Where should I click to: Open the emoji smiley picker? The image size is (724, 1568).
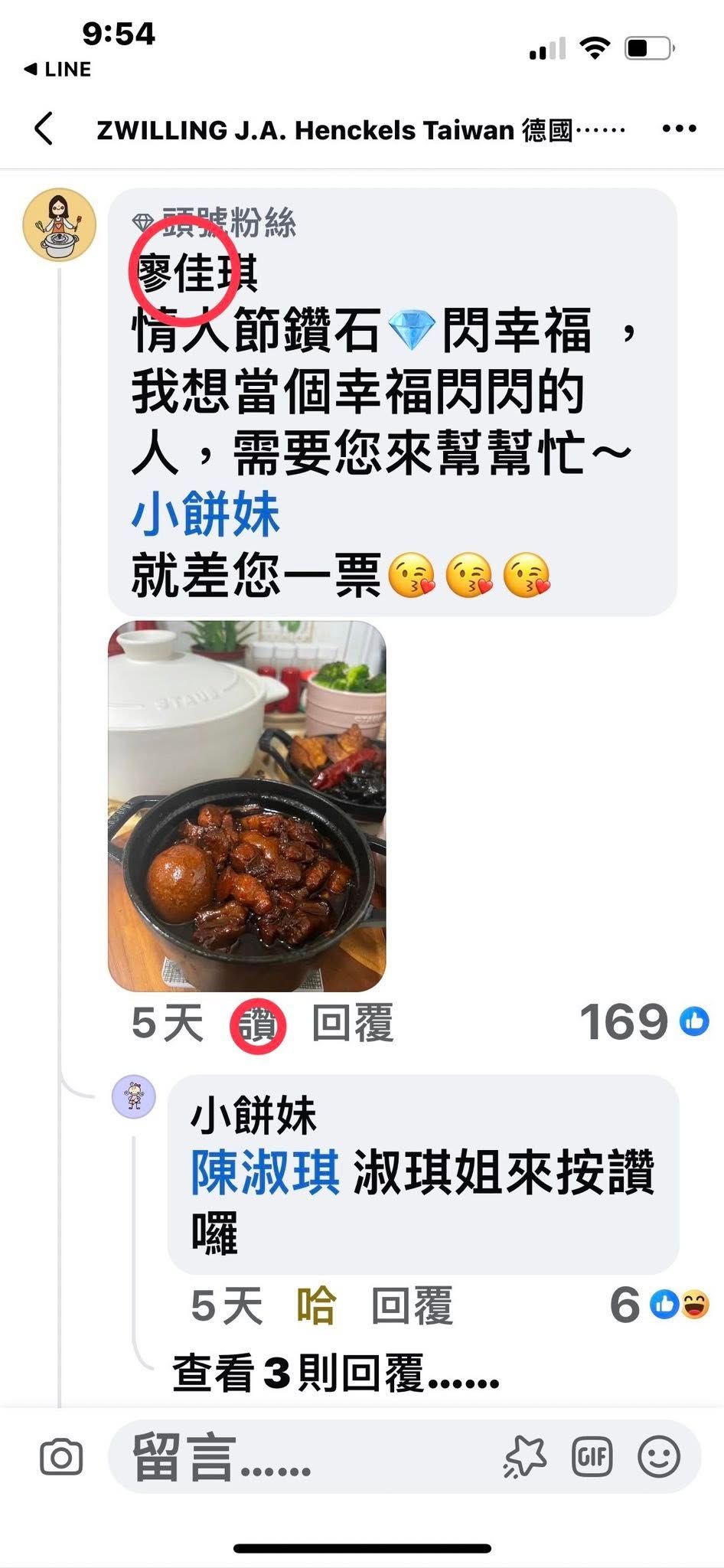tap(659, 1456)
